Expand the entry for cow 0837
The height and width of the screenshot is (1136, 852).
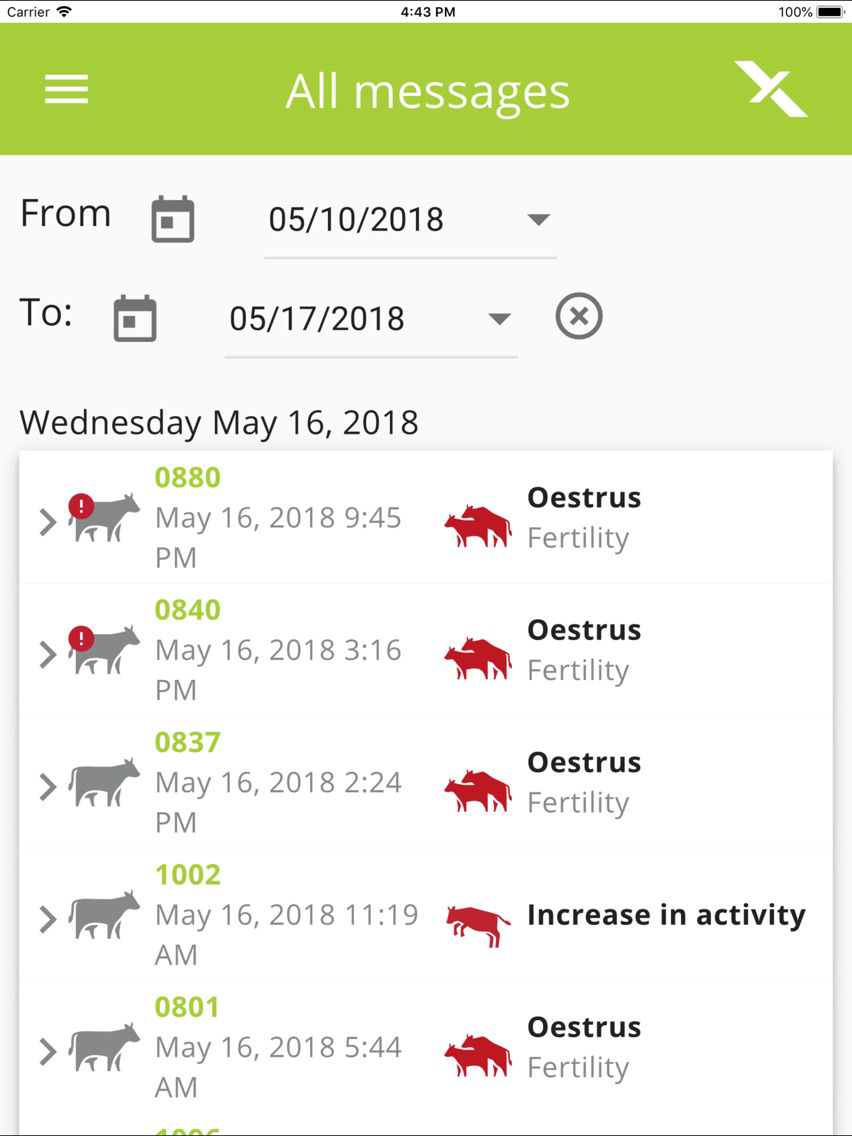(x=45, y=785)
